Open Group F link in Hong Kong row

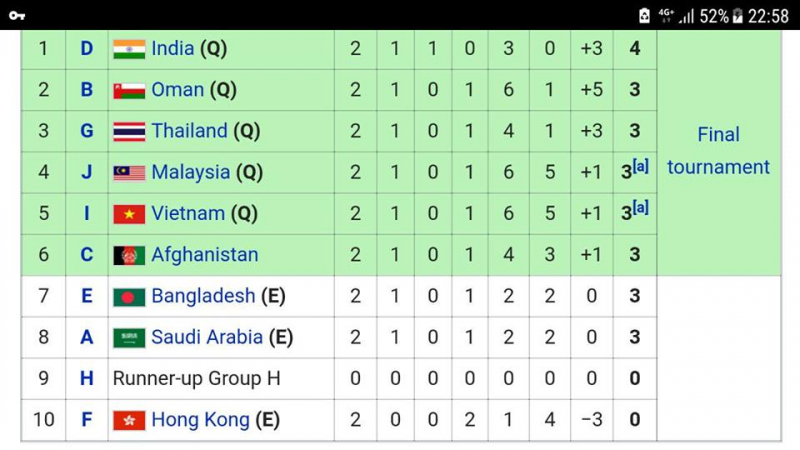(87, 420)
